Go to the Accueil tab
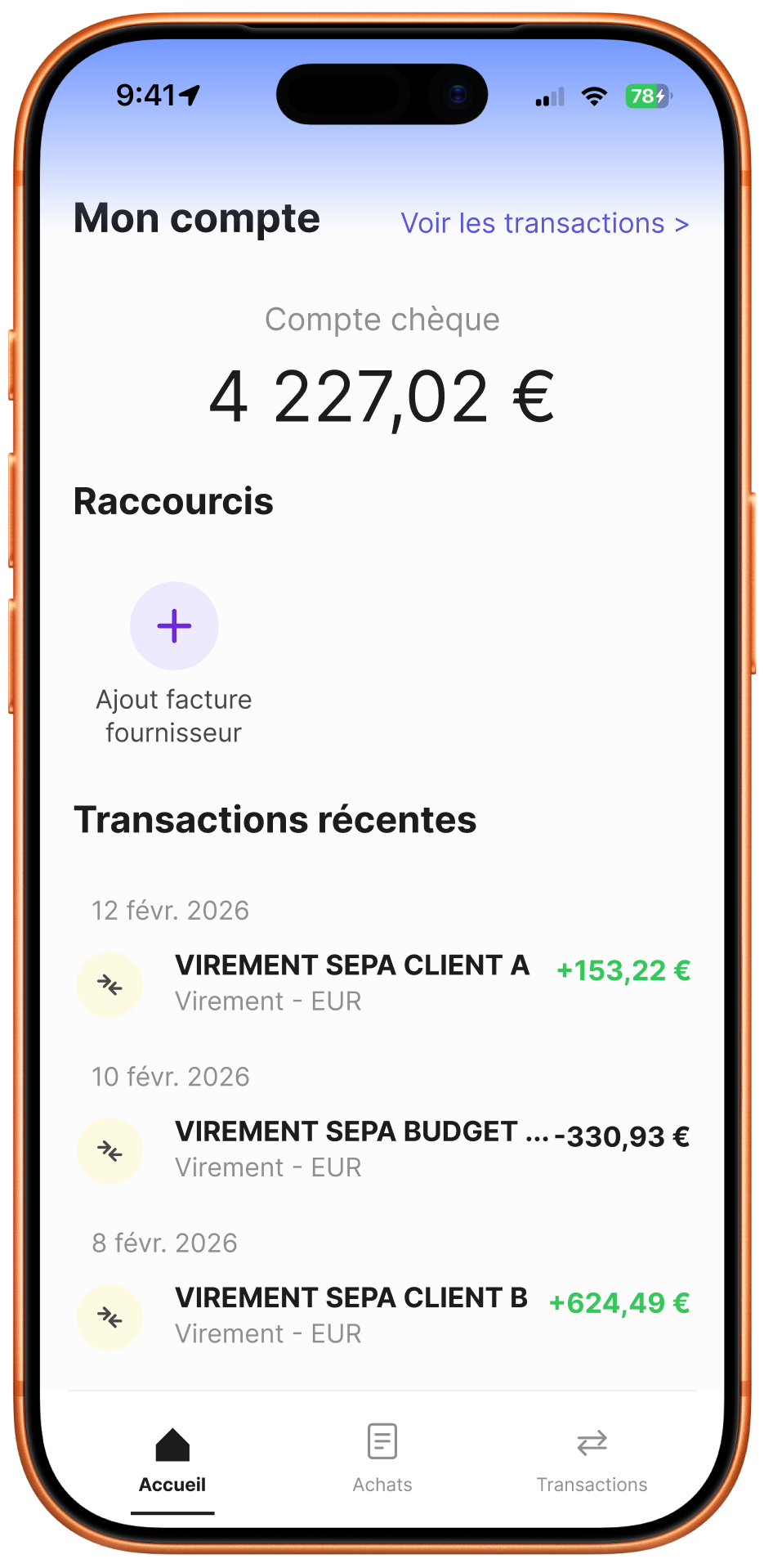Screen dimensions: 764x1568 pyautogui.click(x=172, y=1460)
